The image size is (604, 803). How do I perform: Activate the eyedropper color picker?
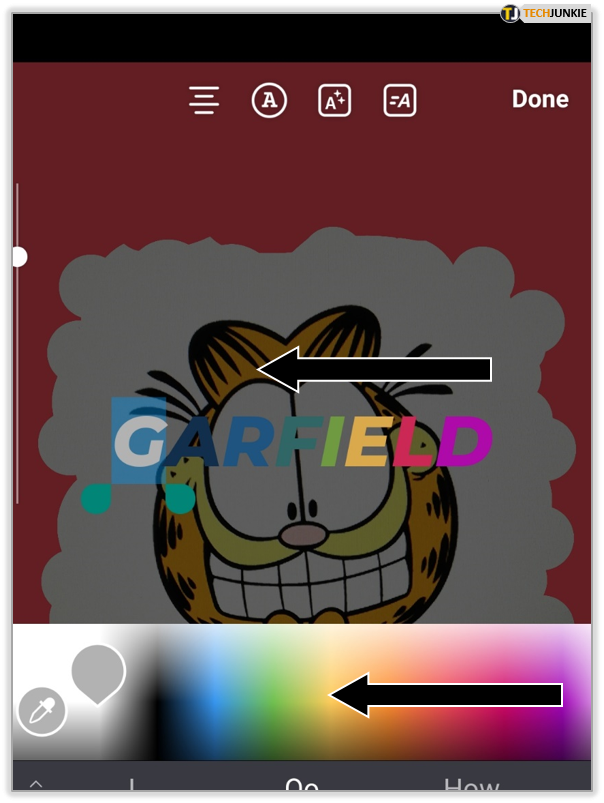click(x=41, y=712)
